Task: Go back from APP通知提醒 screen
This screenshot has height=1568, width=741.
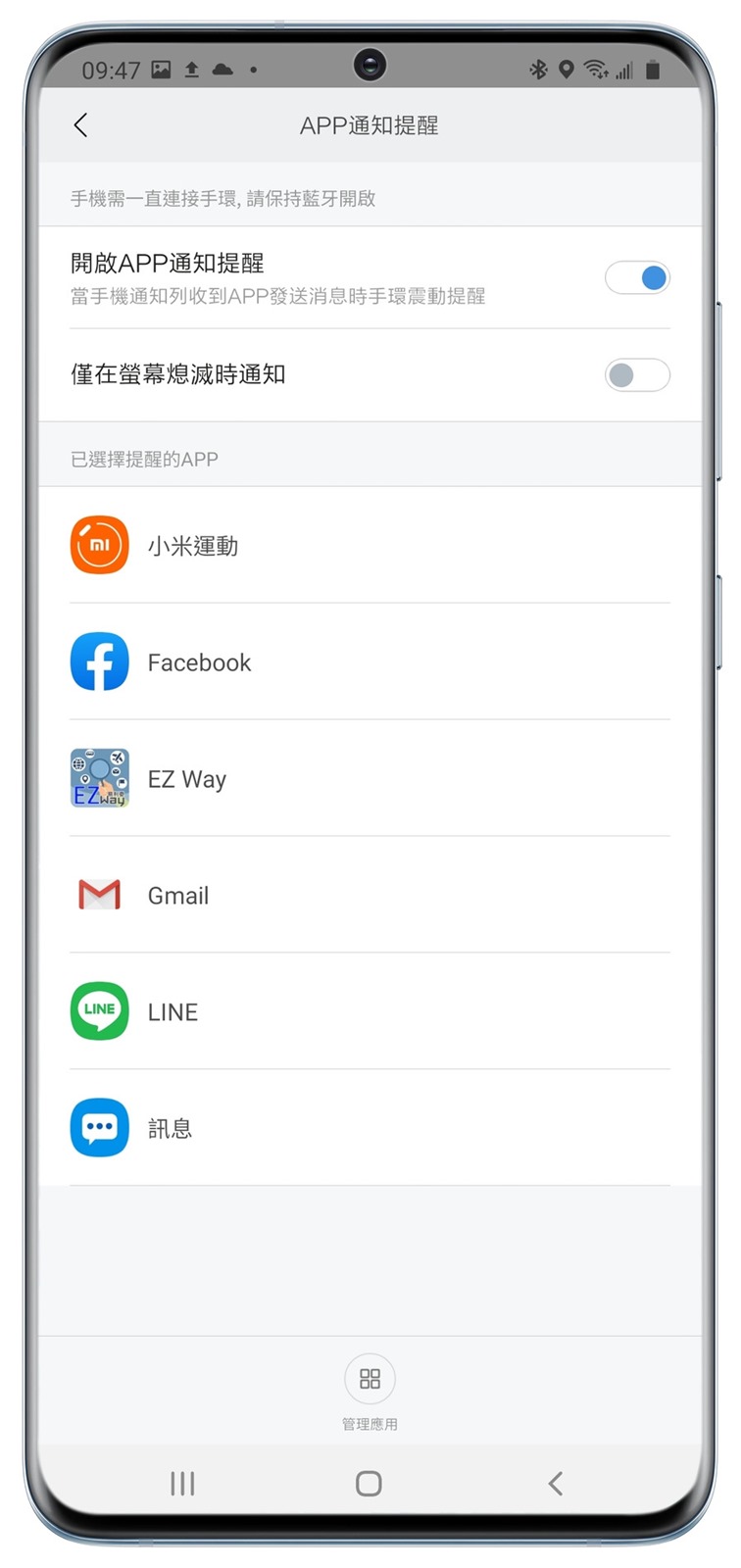Action: 80,125
